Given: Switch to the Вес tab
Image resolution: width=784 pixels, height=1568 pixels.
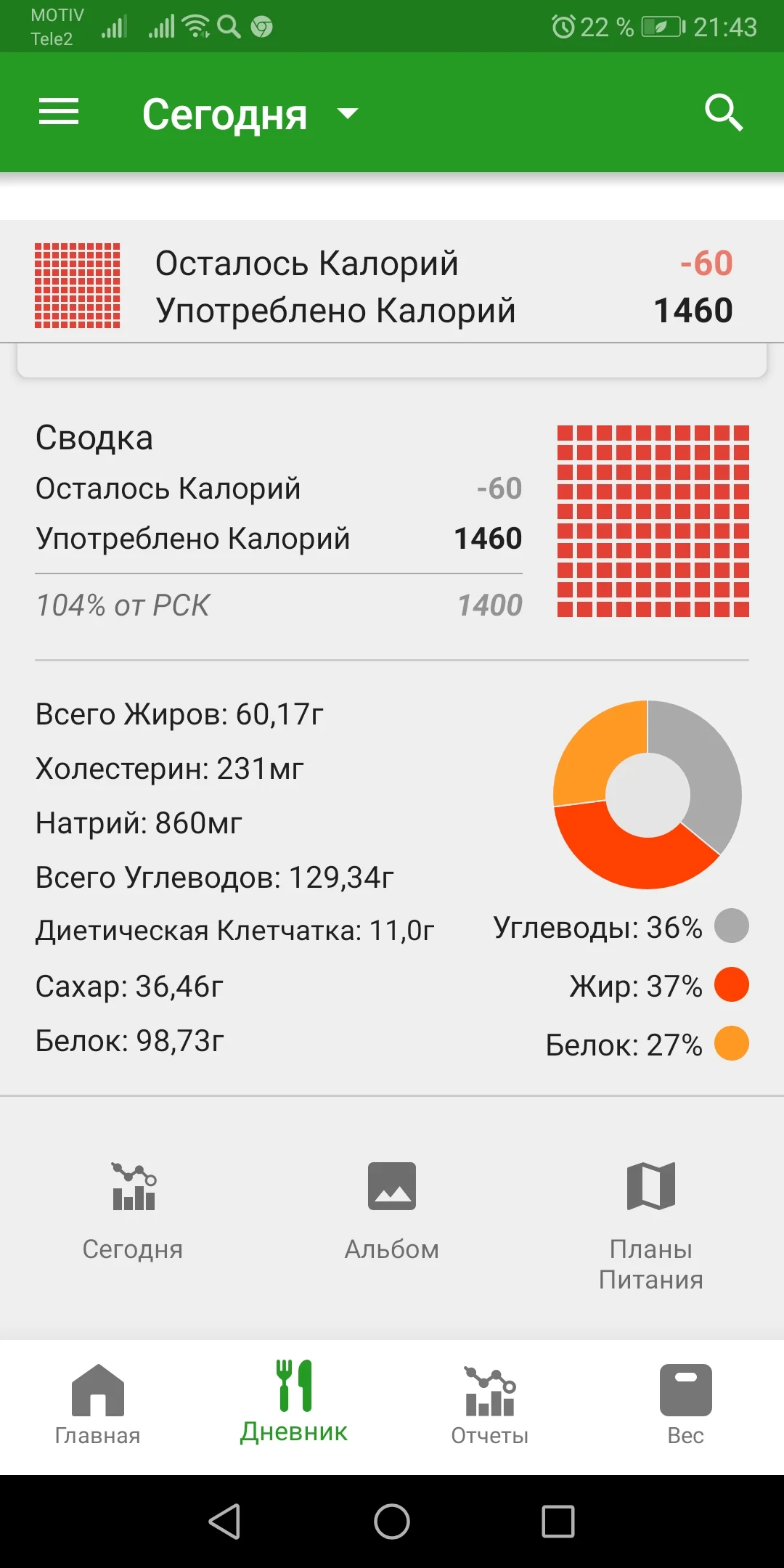Looking at the screenshot, I should (685, 1404).
